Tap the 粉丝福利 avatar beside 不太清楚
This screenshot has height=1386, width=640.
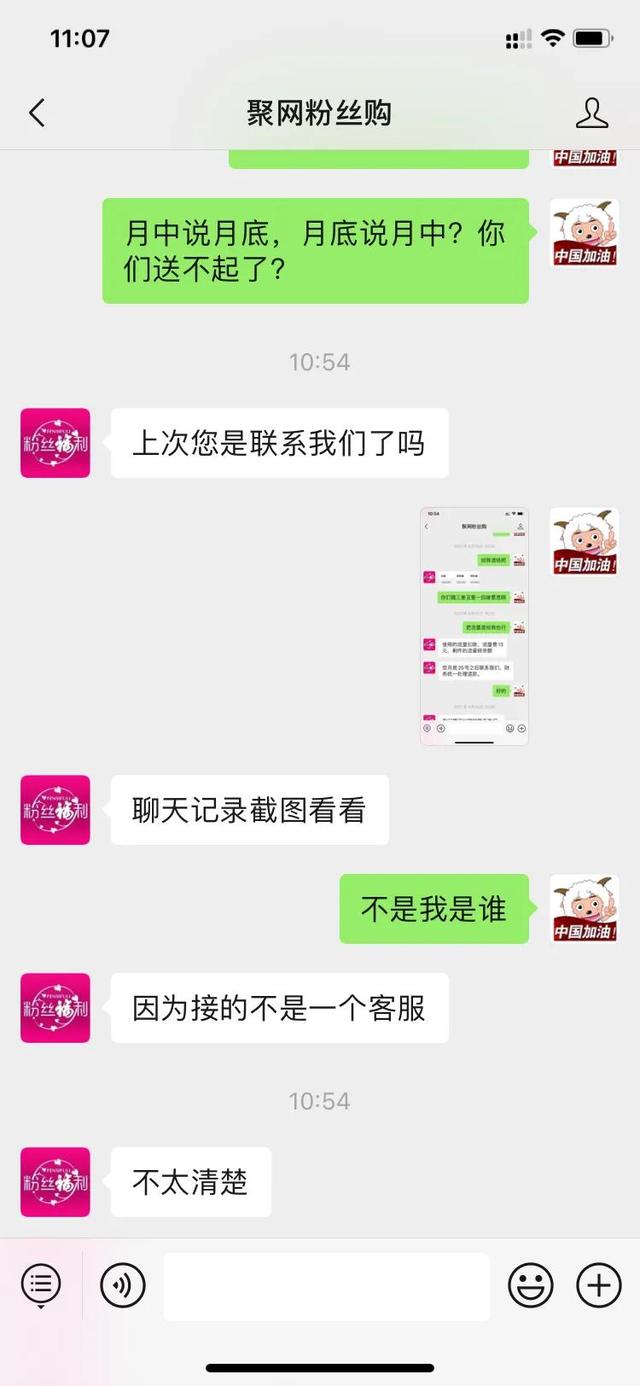coord(55,1182)
